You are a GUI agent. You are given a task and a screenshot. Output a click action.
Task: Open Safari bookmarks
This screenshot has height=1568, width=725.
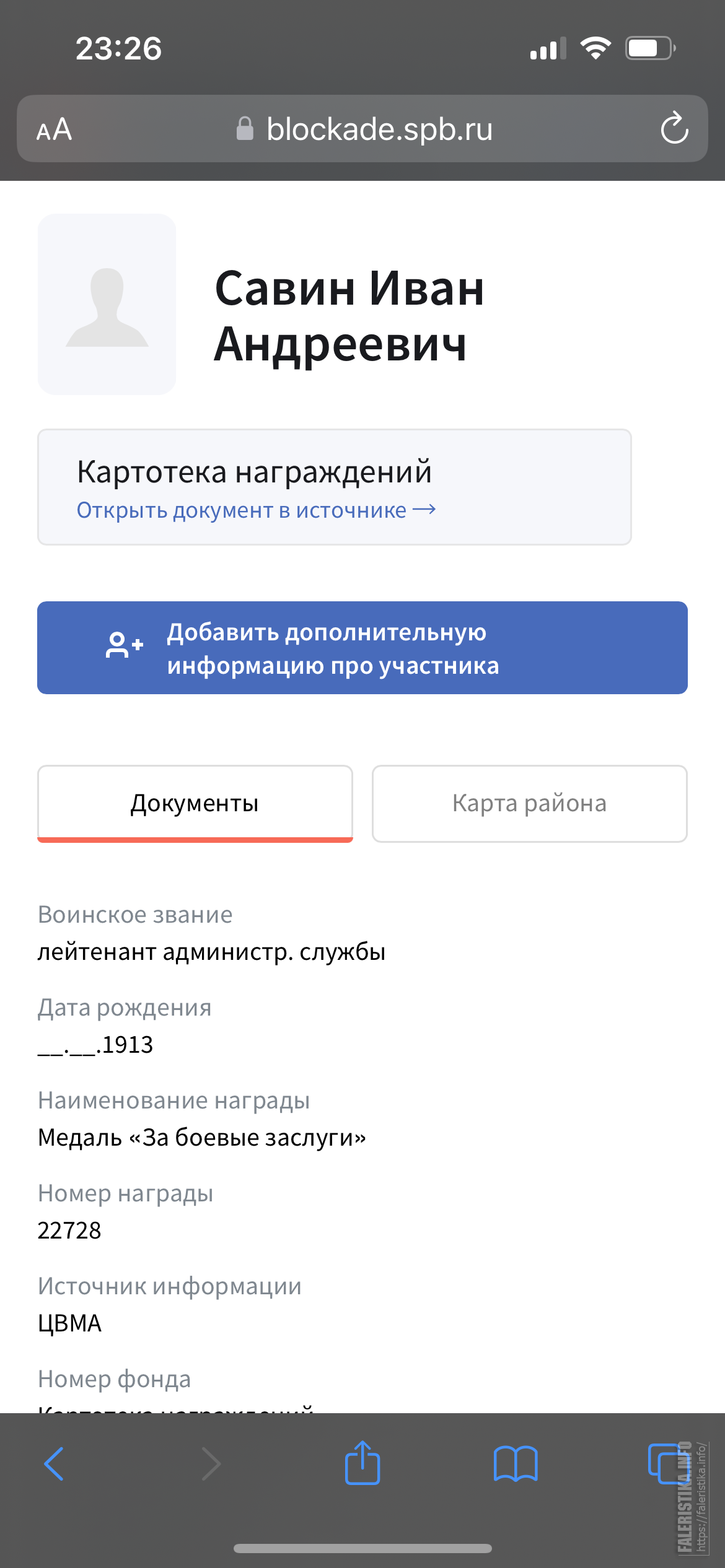[516, 1464]
